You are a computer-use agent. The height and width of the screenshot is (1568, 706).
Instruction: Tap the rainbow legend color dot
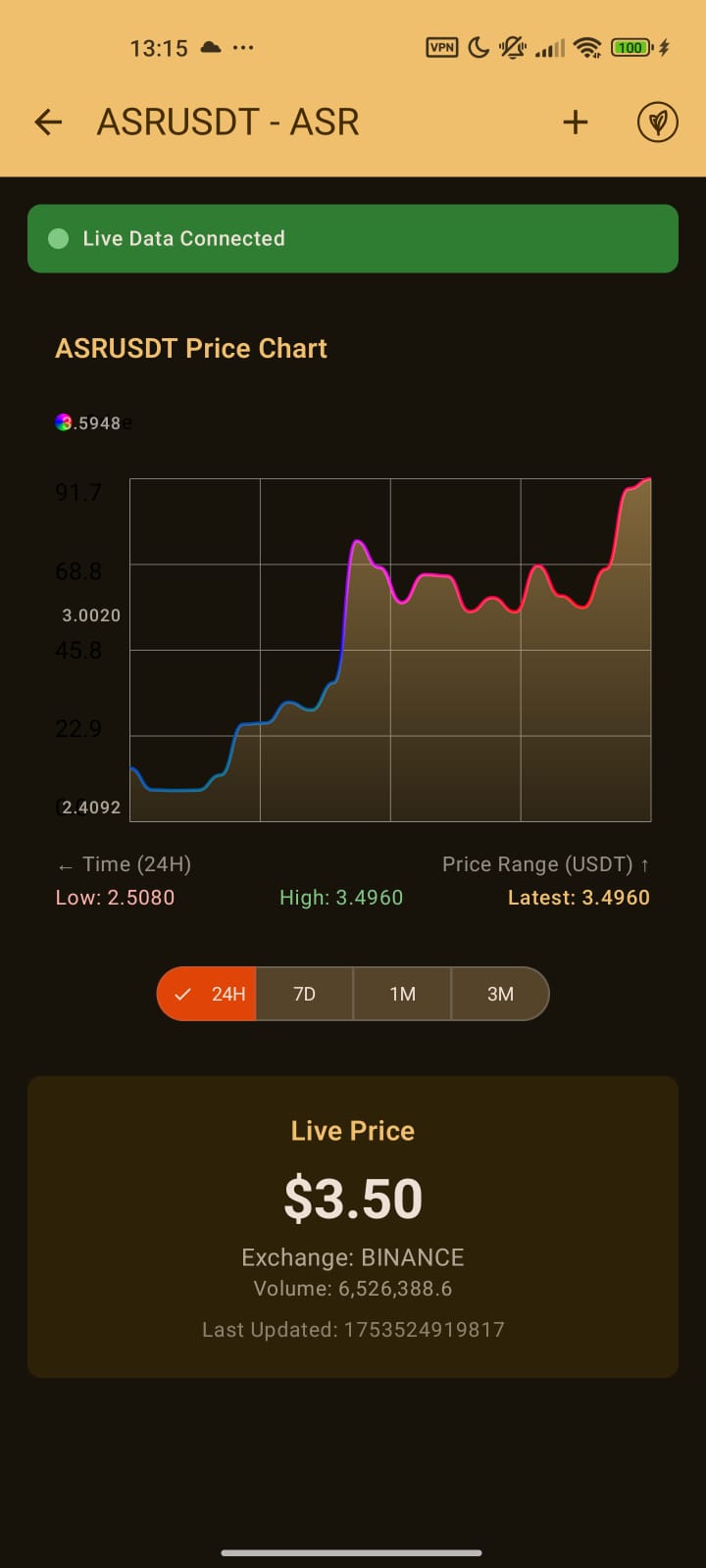65,421
